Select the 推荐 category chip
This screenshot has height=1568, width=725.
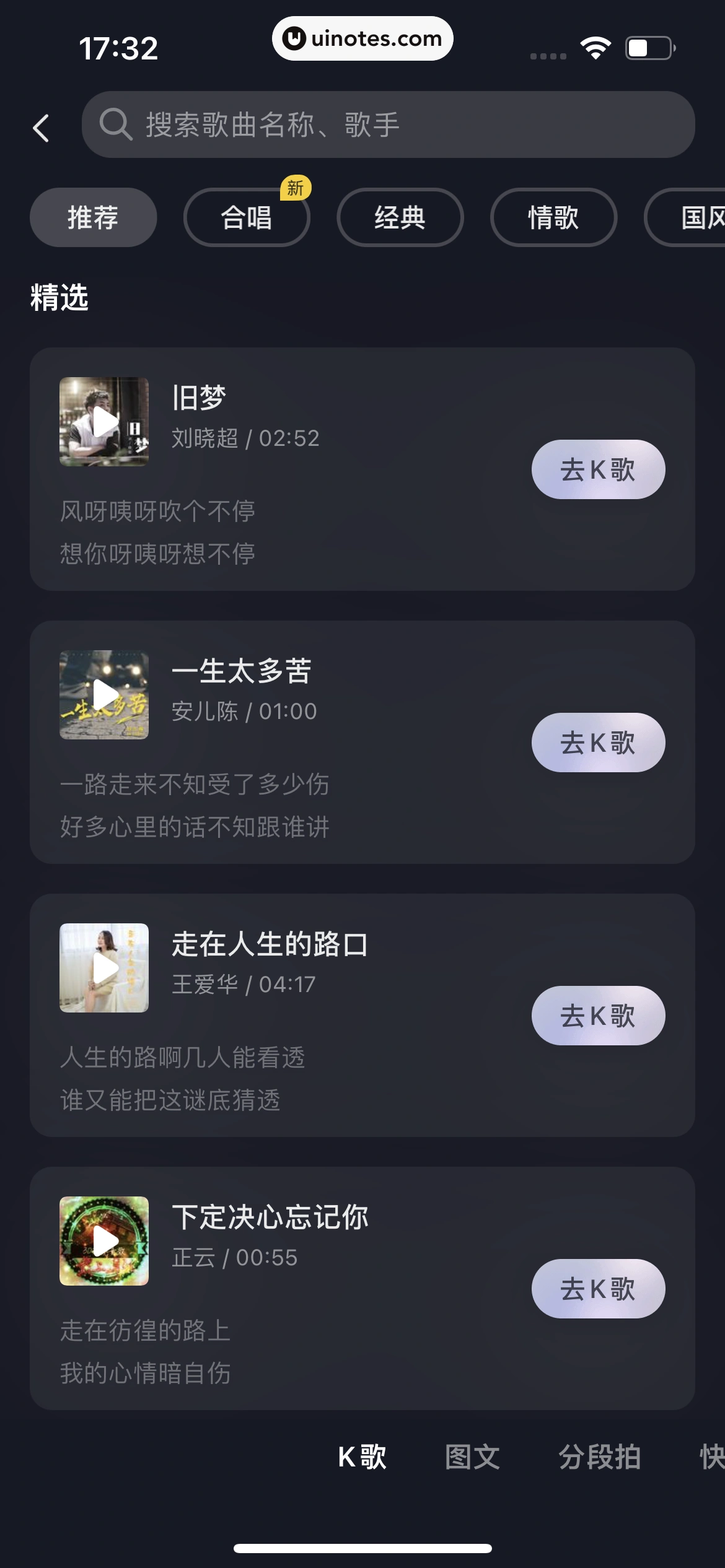tap(93, 217)
